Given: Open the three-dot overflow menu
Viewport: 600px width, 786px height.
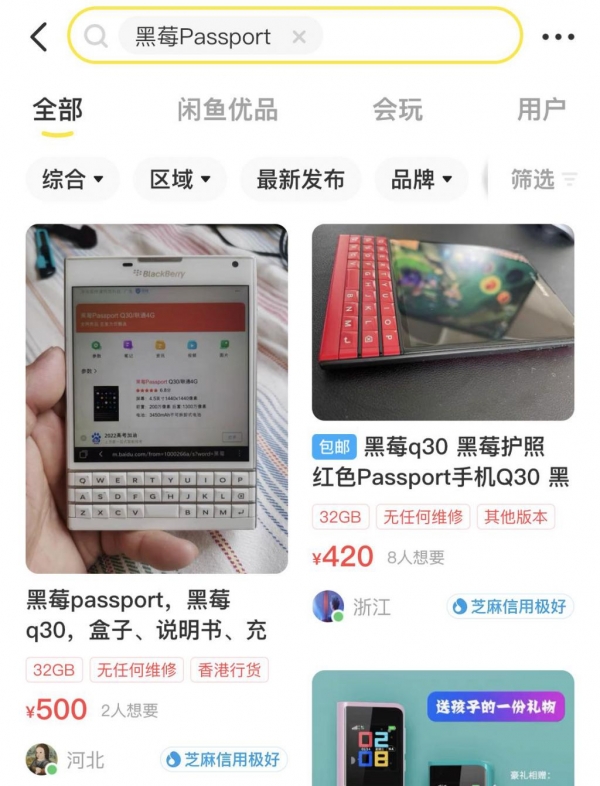Looking at the screenshot, I should click(557, 37).
